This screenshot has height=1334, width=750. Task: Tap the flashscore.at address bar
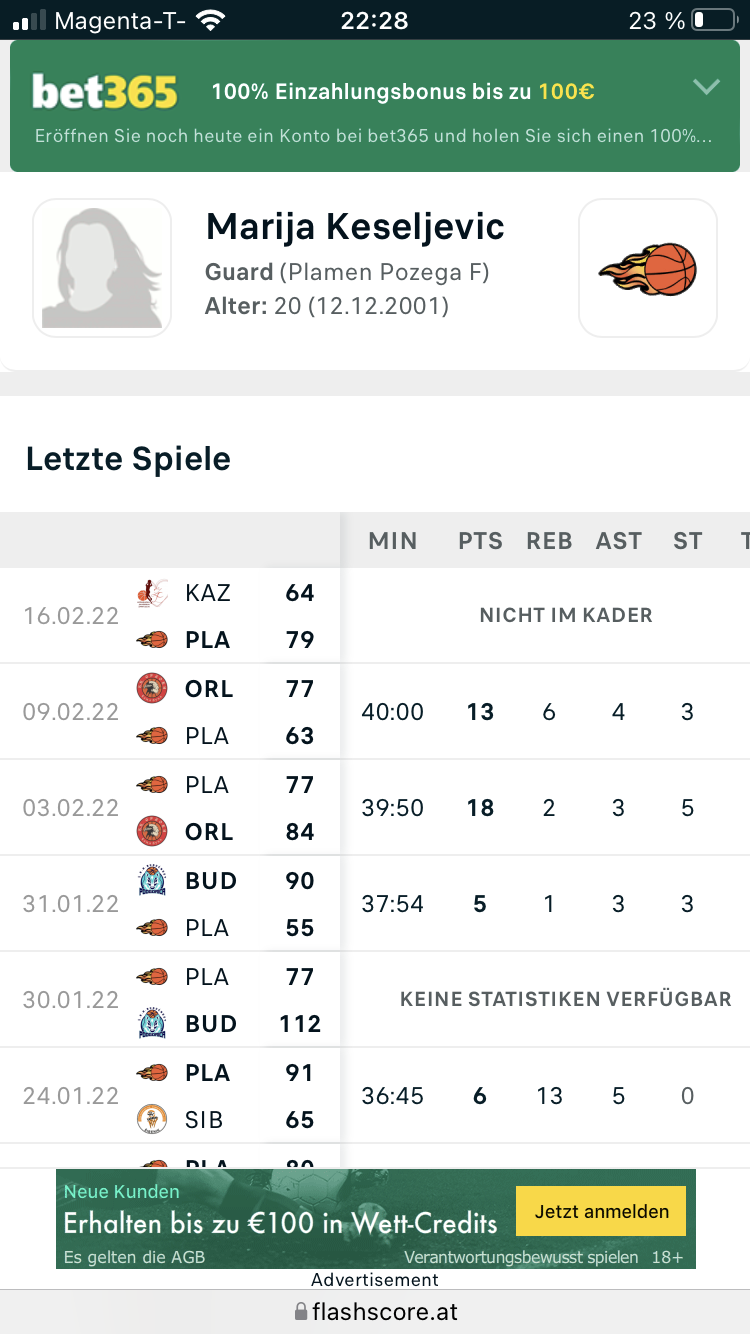(375, 1311)
